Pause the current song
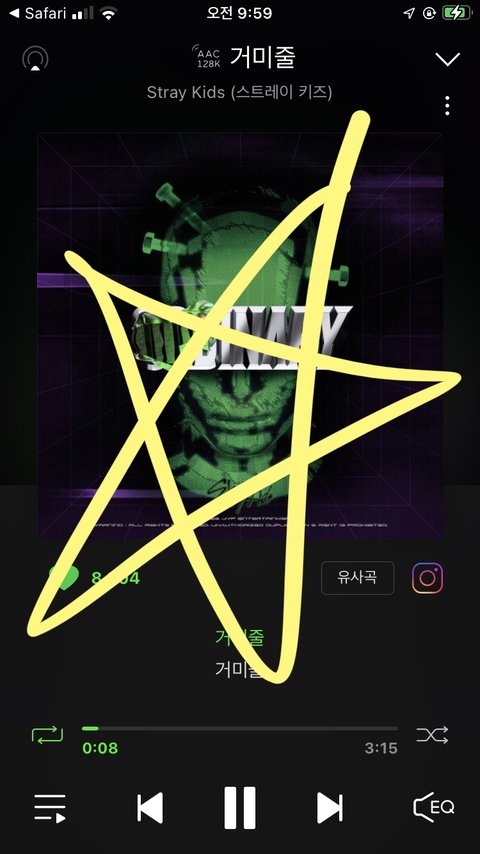480x854 pixels. pos(240,808)
